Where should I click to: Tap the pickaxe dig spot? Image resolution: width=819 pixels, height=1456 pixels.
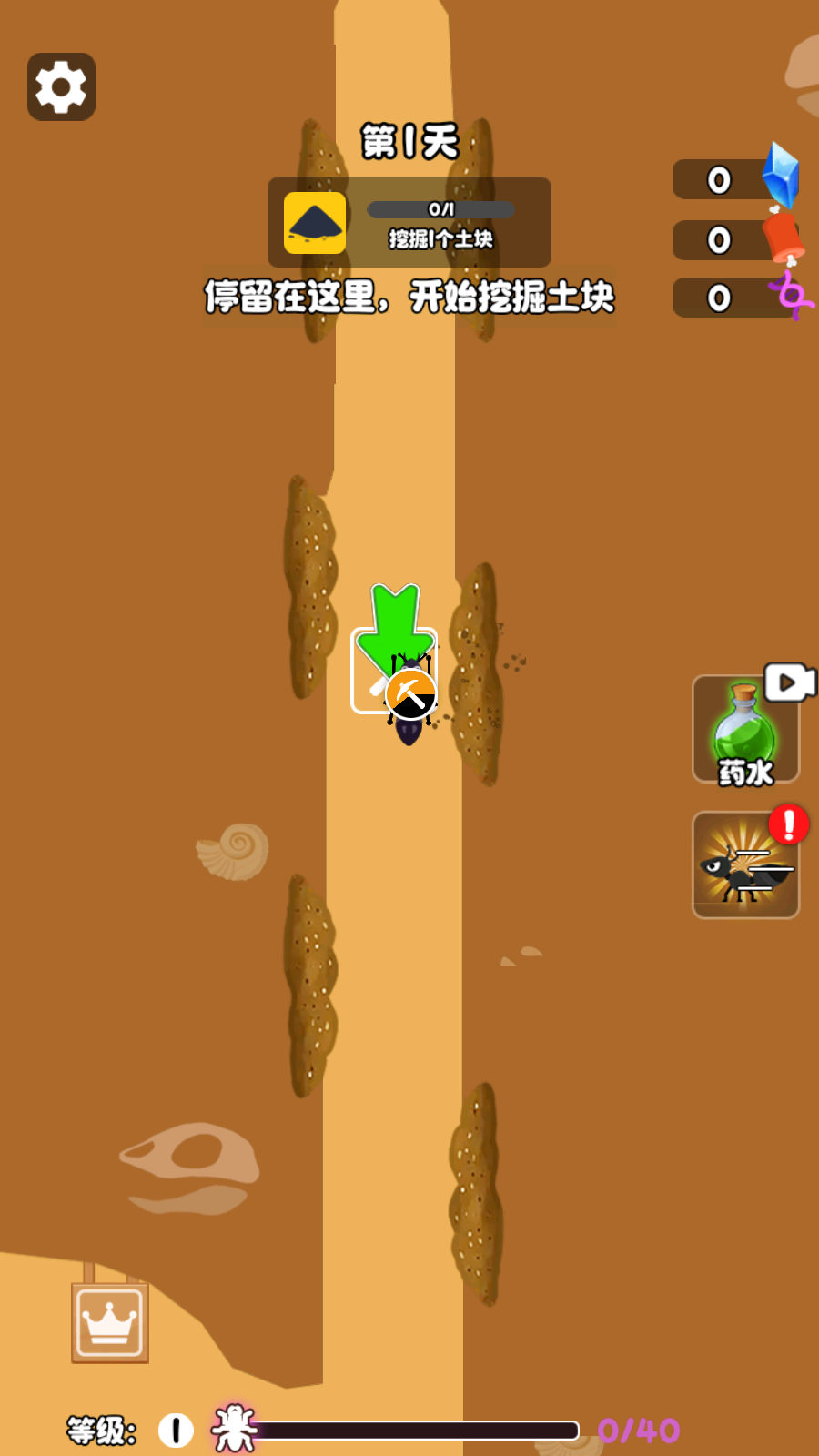point(410,694)
